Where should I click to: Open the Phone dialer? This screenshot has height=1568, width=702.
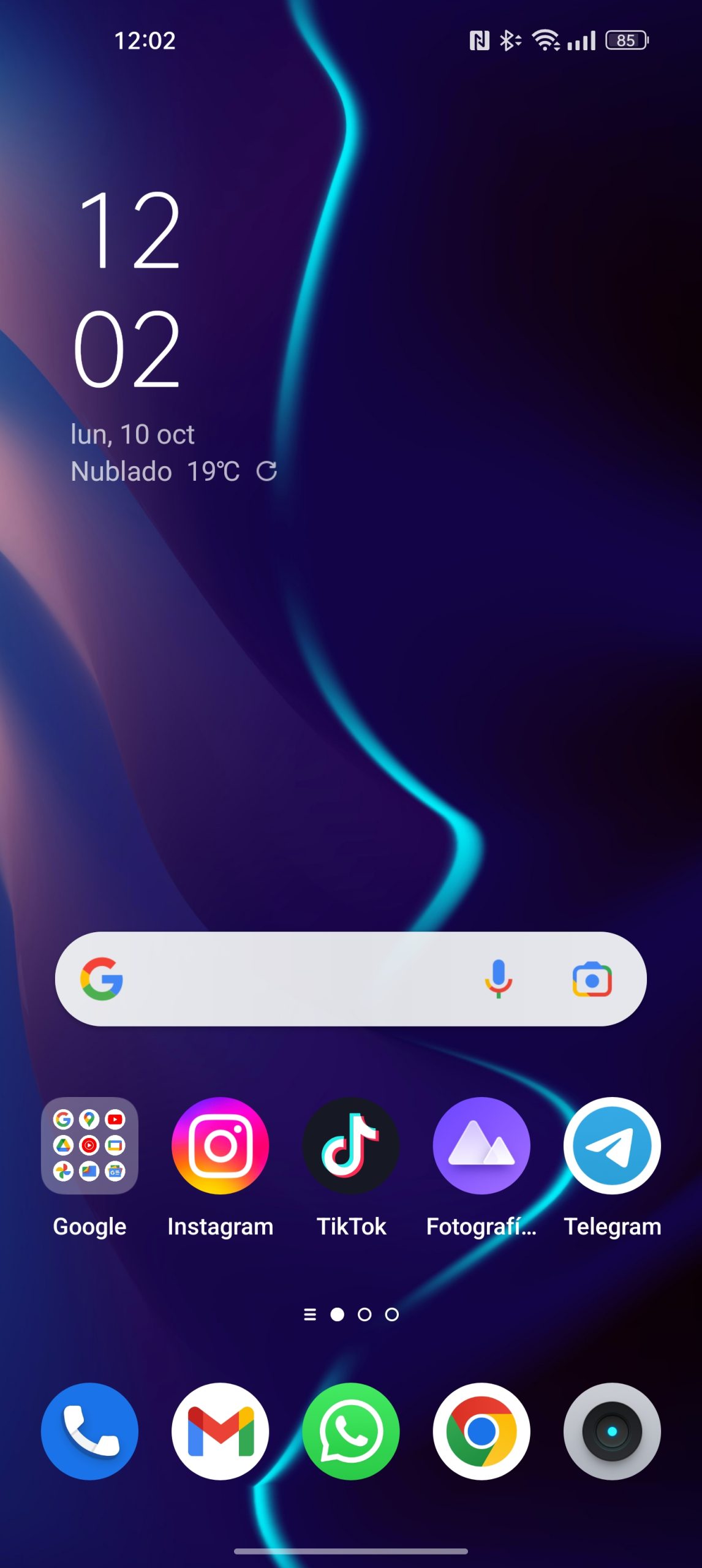coord(89,1431)
